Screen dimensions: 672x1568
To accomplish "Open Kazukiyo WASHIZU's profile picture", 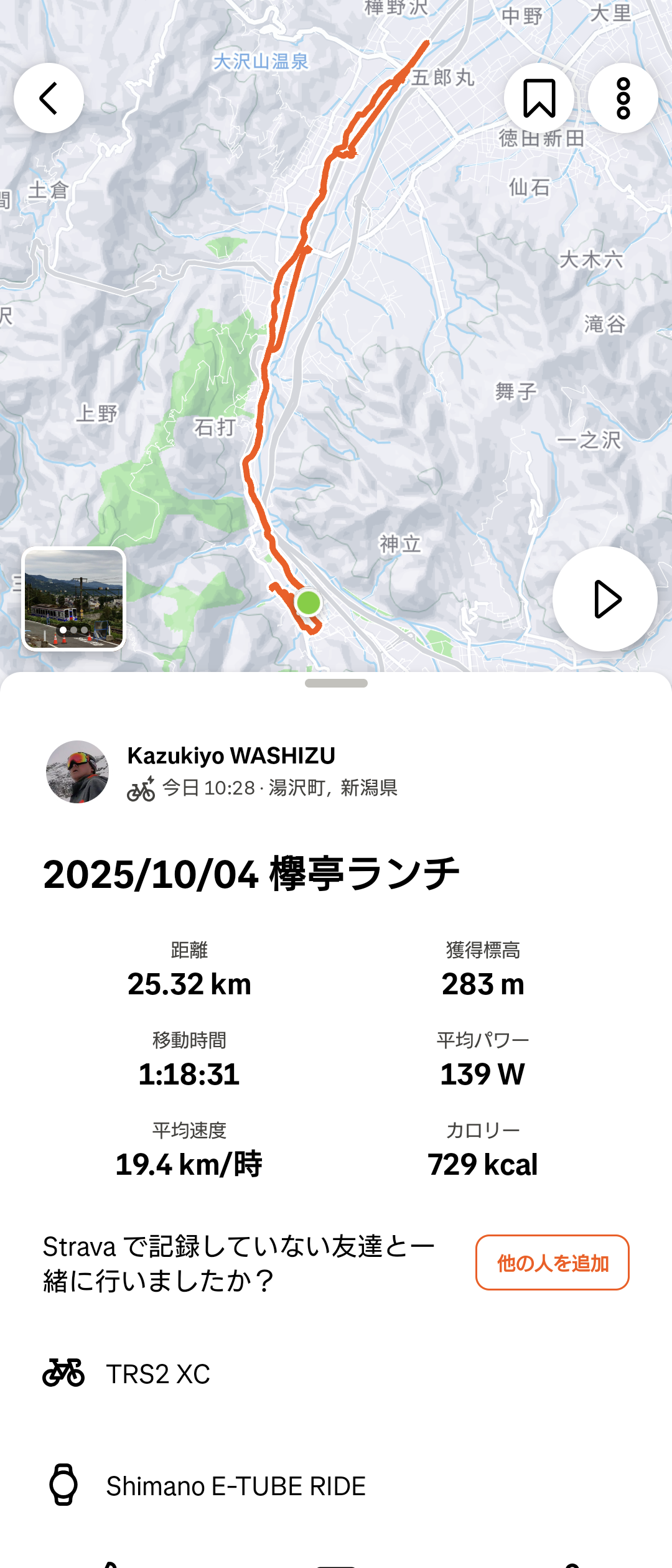I will tap(78, 772).
